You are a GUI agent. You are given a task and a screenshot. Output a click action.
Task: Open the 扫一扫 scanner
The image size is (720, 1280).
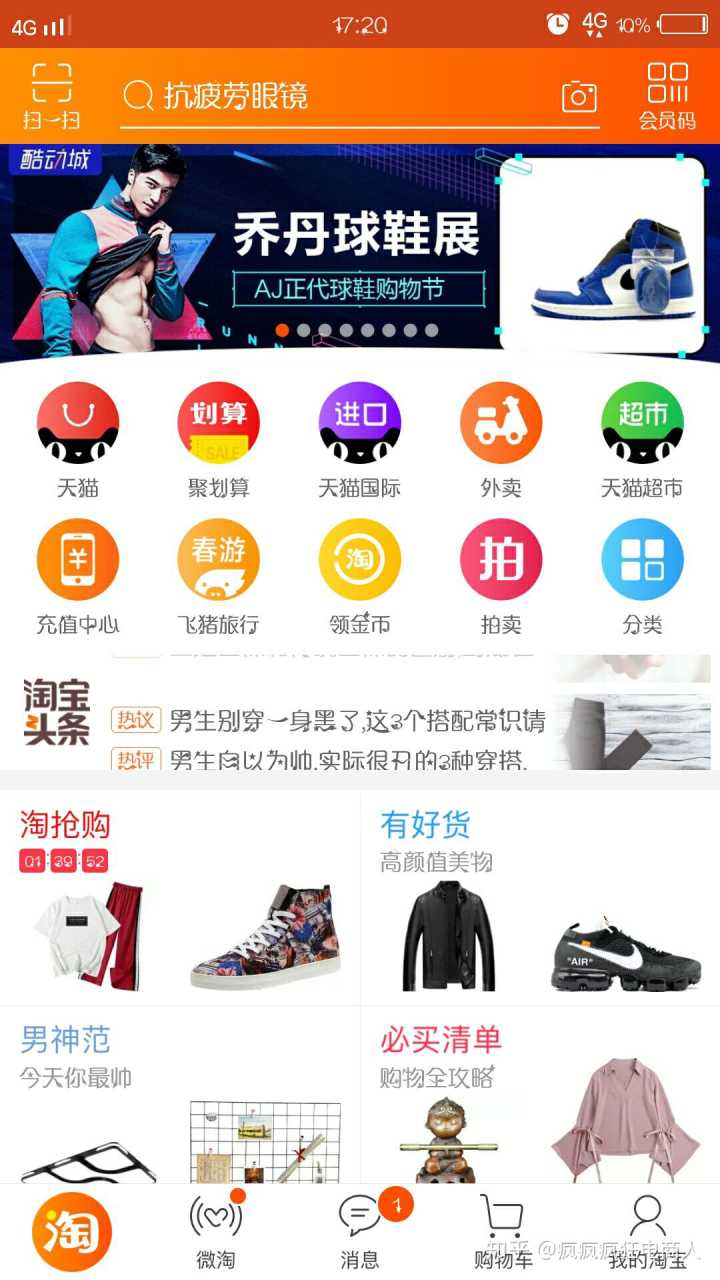coord(51,95)
